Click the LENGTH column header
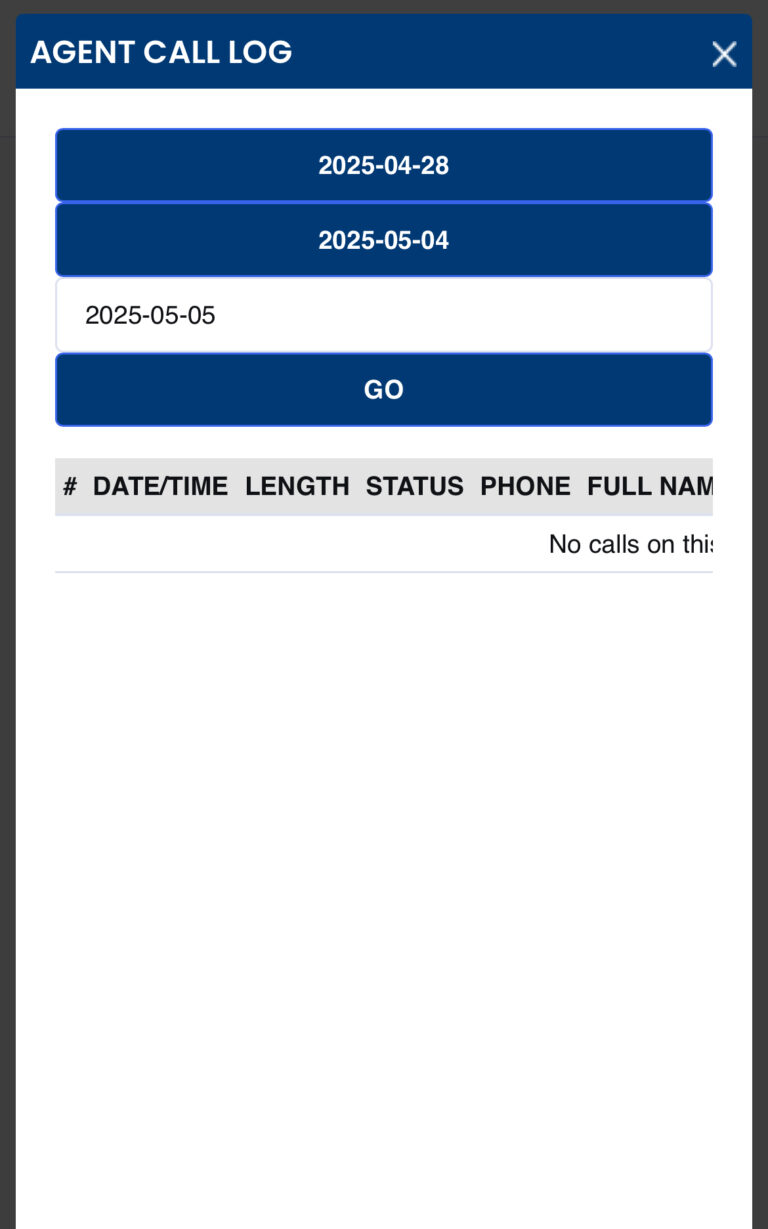The height and width of the screenshot is (1229, 768). [x=297, y=486]
